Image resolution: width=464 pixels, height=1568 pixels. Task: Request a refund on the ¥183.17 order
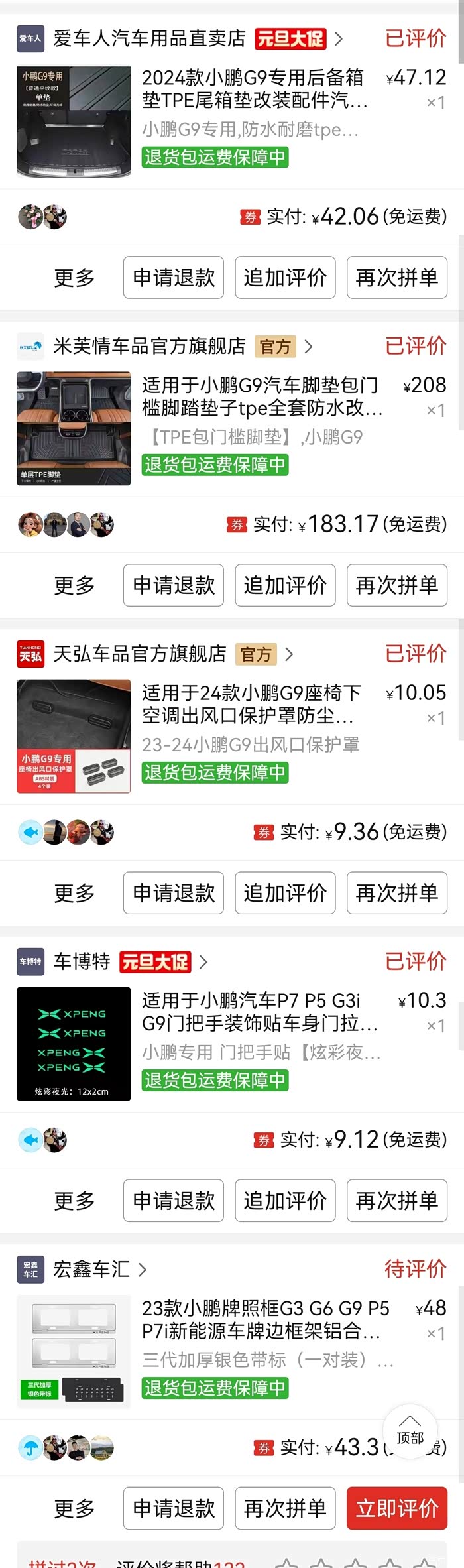point(174,585)
